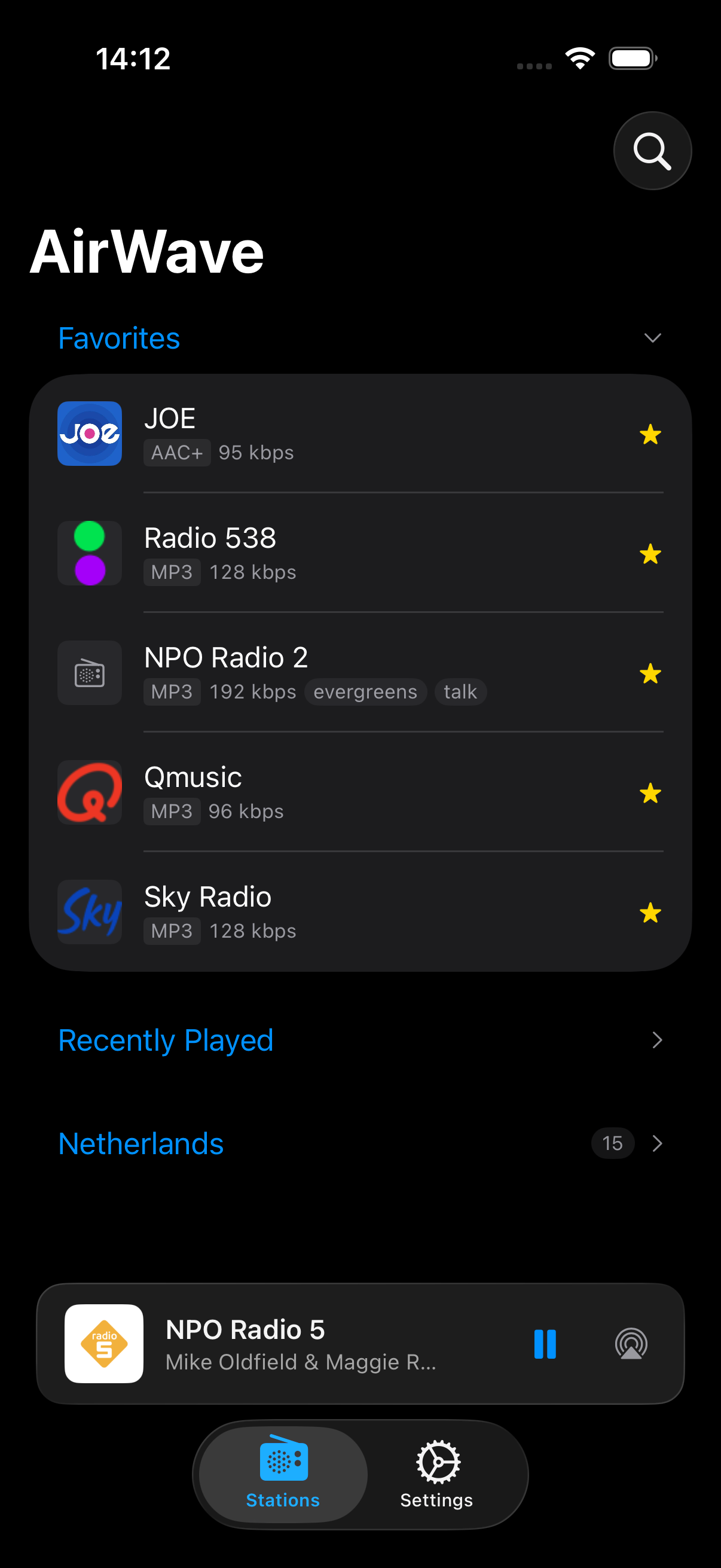Click the NPO Radio 5 now playing bar

(304, 1344)
